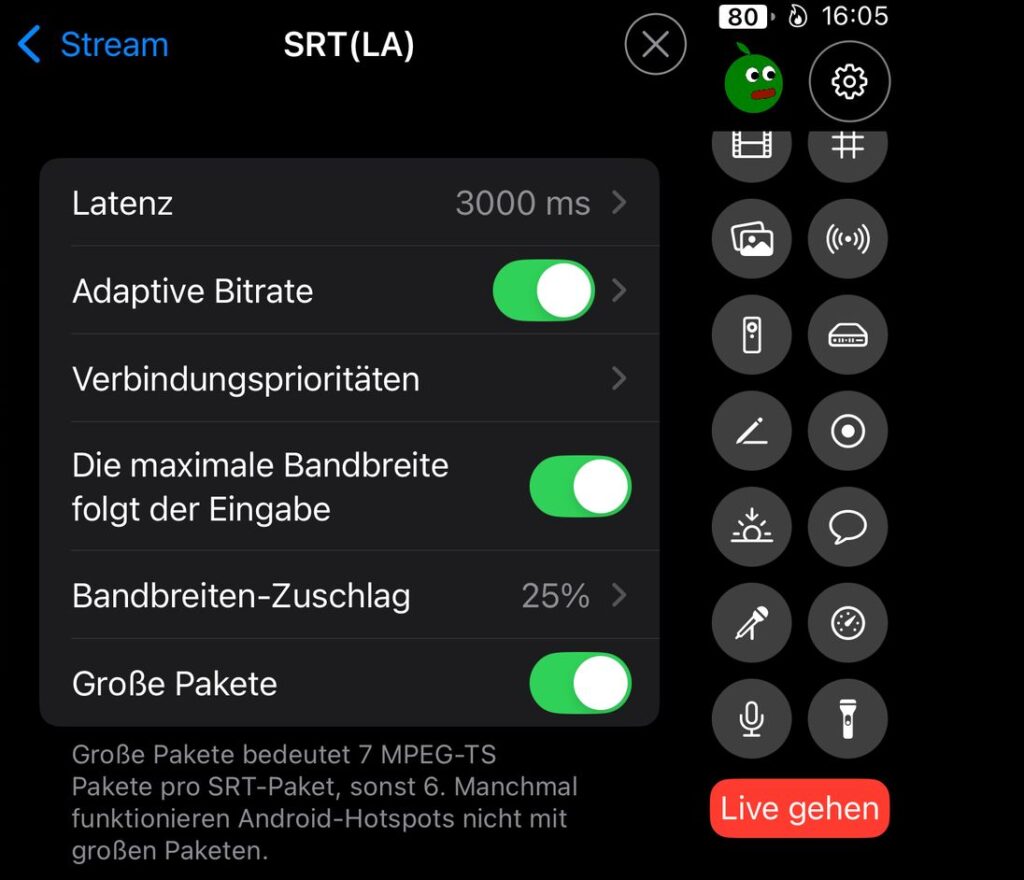The height and width of the screenshot is (880, 1024).
Task: Open Verbindungsprioritäten settings
Action: click(x=350, y=379)
